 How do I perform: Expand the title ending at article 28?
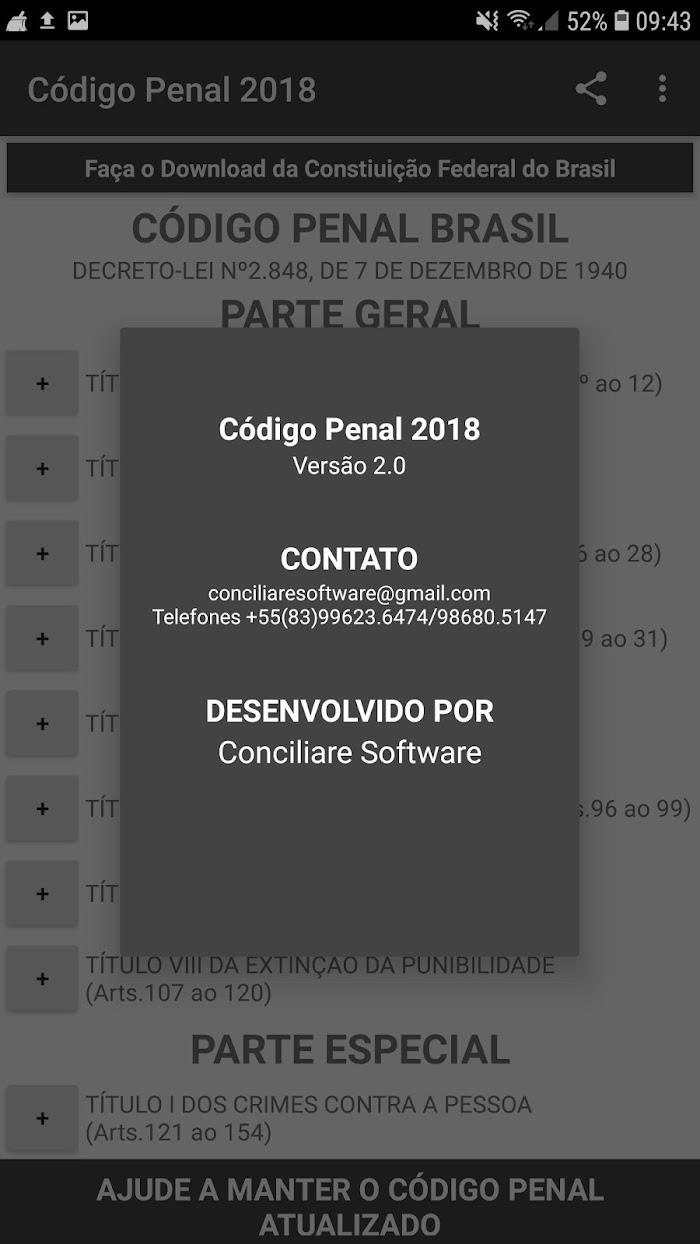(x=42, y=553)
